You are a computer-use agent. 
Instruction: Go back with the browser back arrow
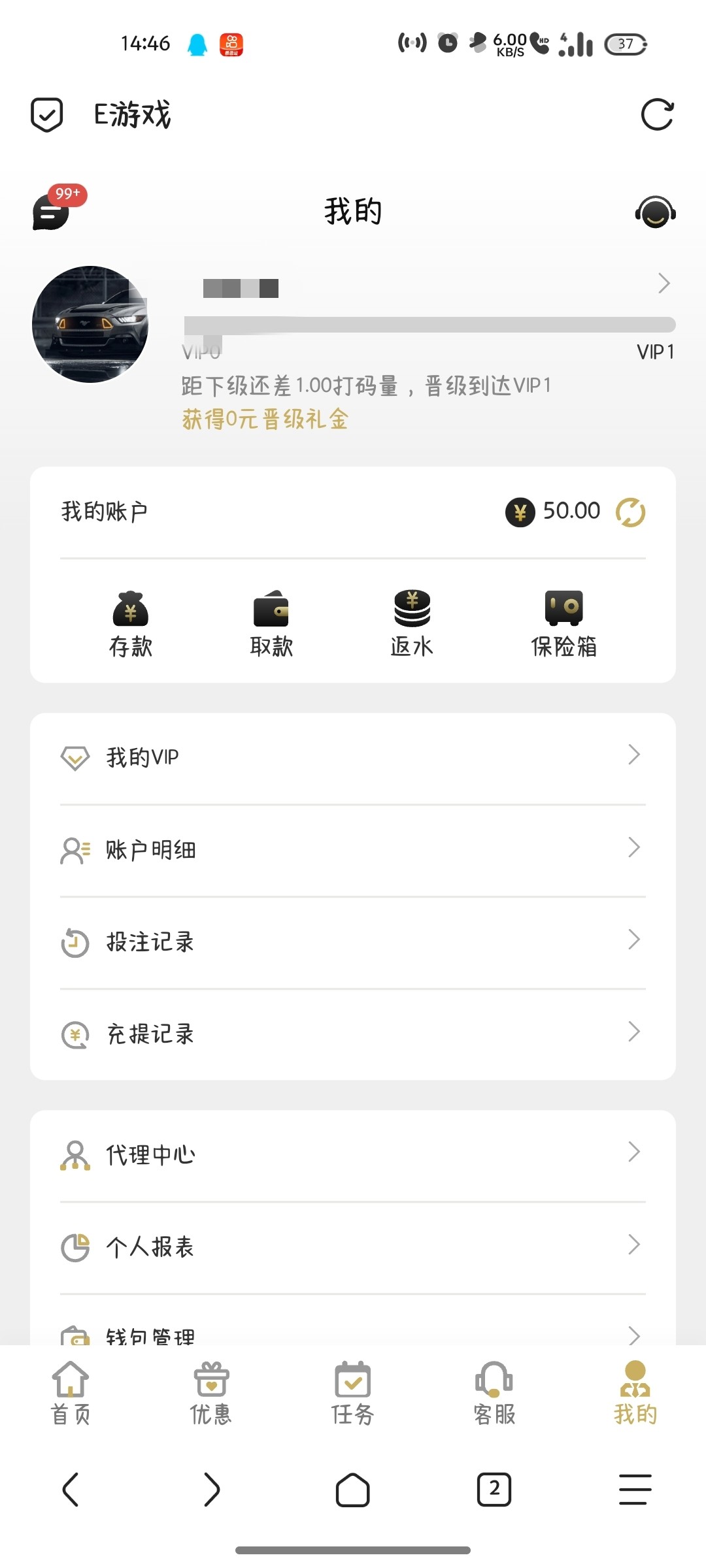(x=71, y=1490)
